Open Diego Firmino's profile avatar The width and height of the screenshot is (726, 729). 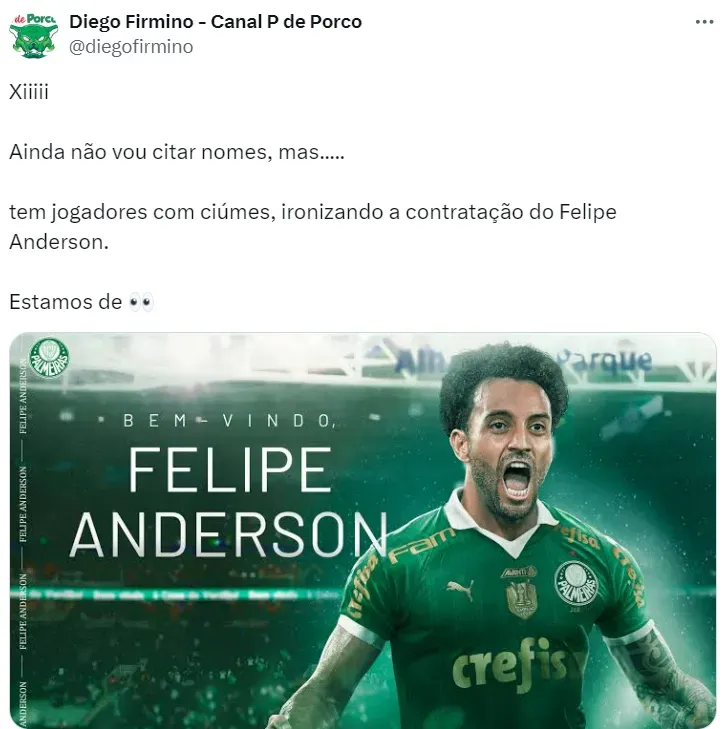point(33,33)
